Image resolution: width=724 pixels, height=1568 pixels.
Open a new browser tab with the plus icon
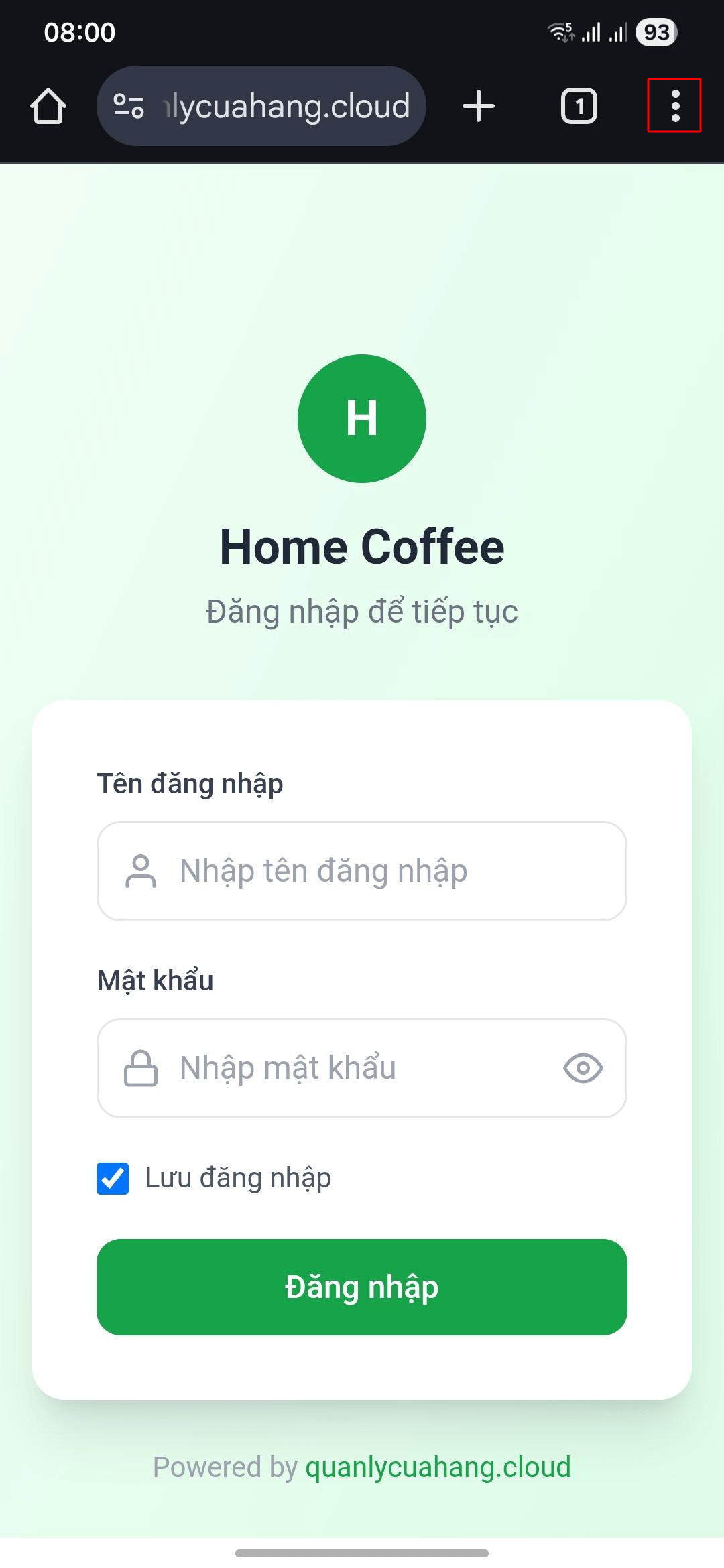coord(478,106)
